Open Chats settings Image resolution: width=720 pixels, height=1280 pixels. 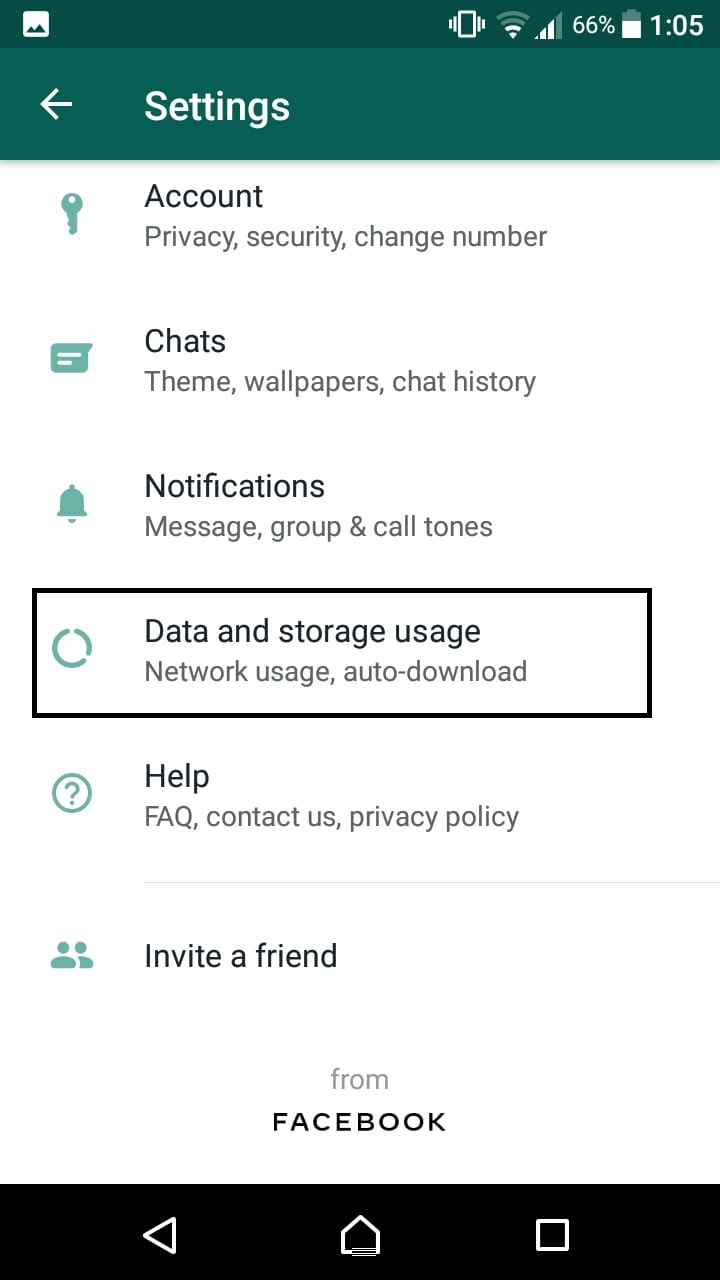click(x=360, y=360)
